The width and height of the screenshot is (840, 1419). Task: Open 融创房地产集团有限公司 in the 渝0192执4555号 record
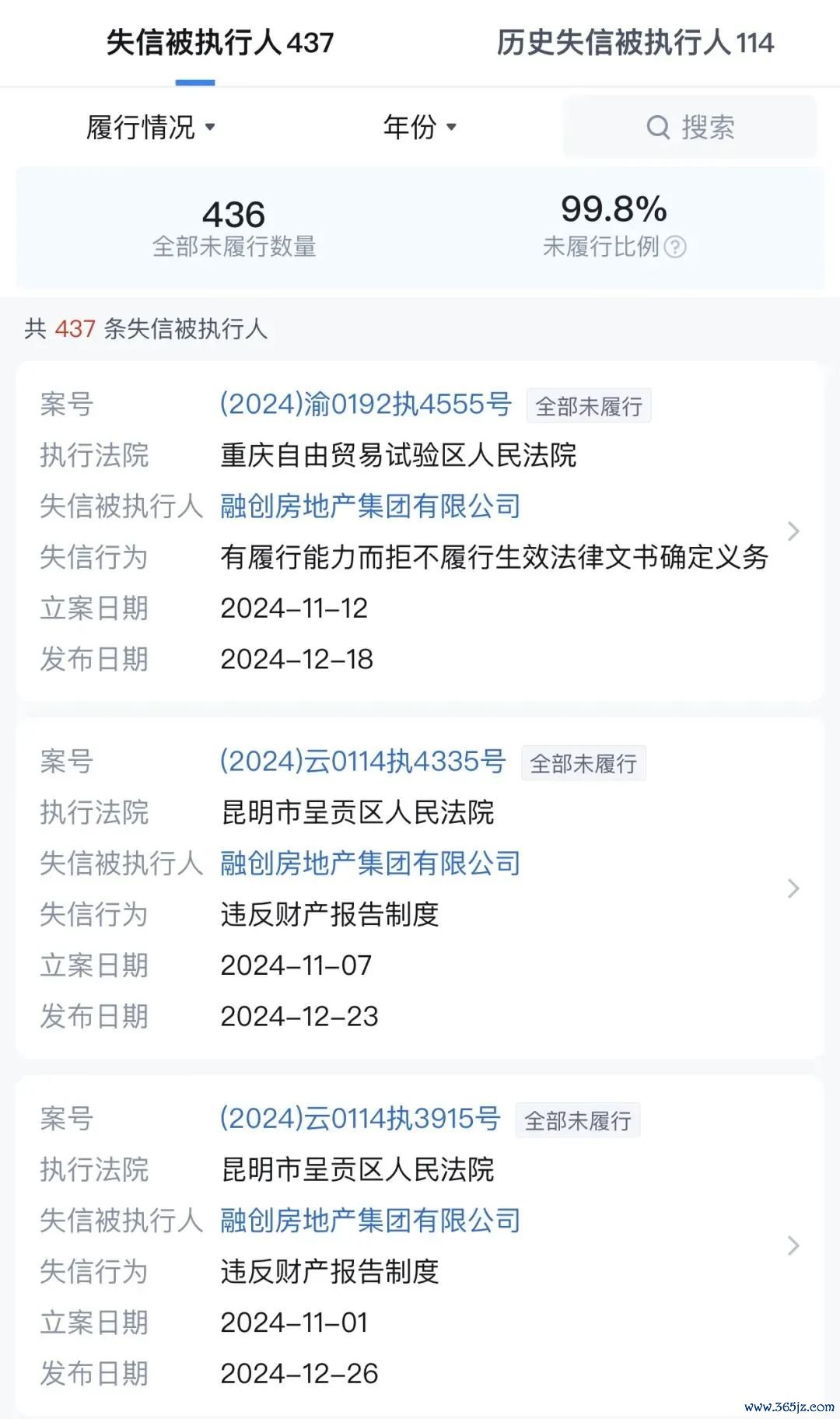pyautogui.click(x=370, y=506)
